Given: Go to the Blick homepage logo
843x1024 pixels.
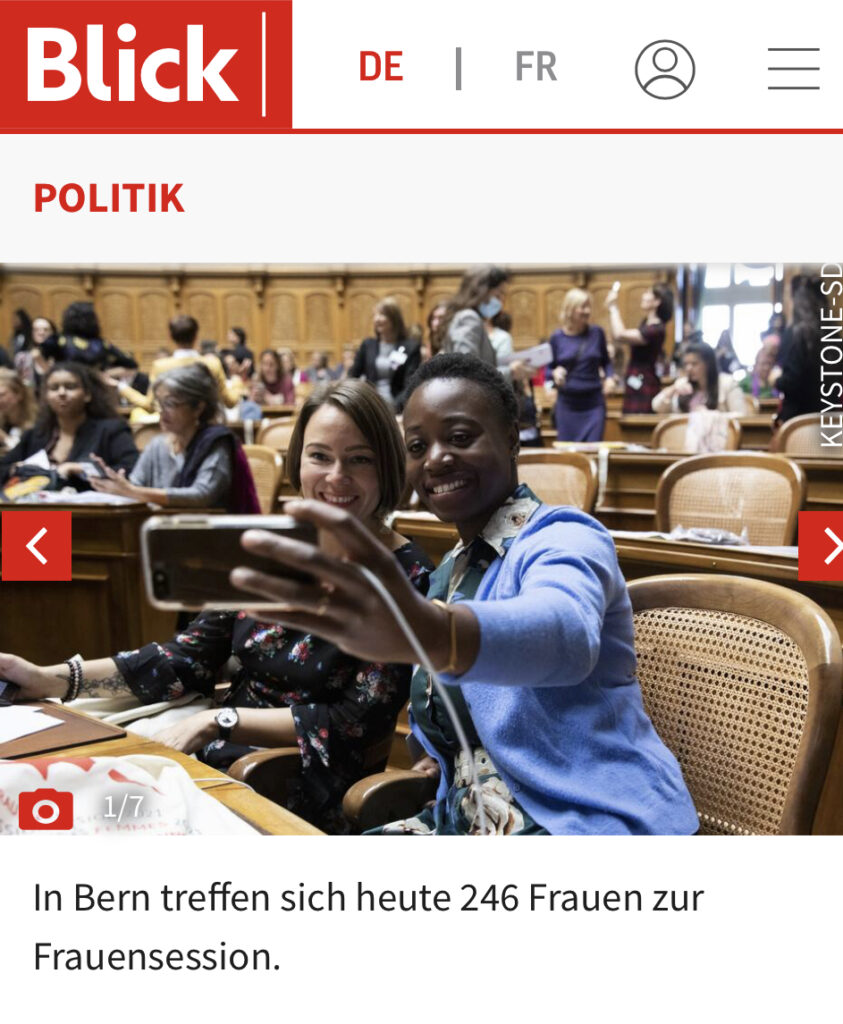Looking at the screenshot, I should pos(134,64).
